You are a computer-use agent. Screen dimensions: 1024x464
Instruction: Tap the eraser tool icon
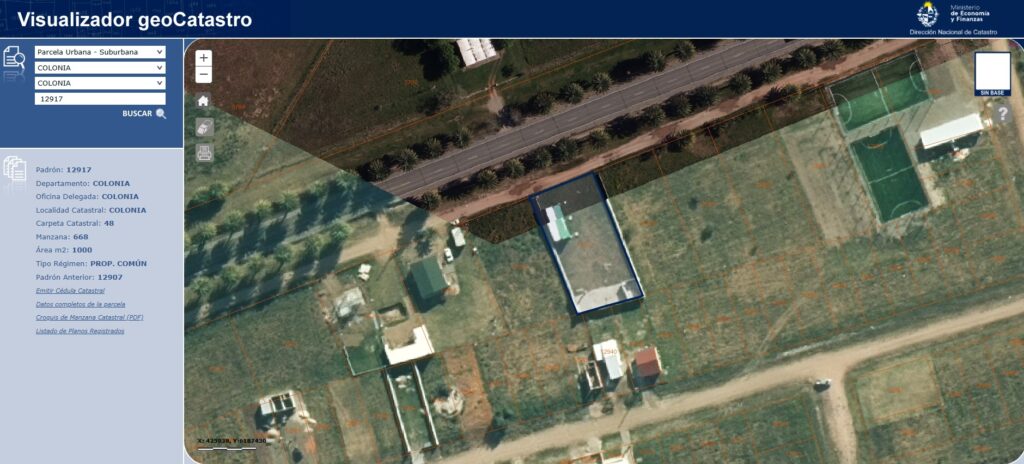tap(204, 127)
